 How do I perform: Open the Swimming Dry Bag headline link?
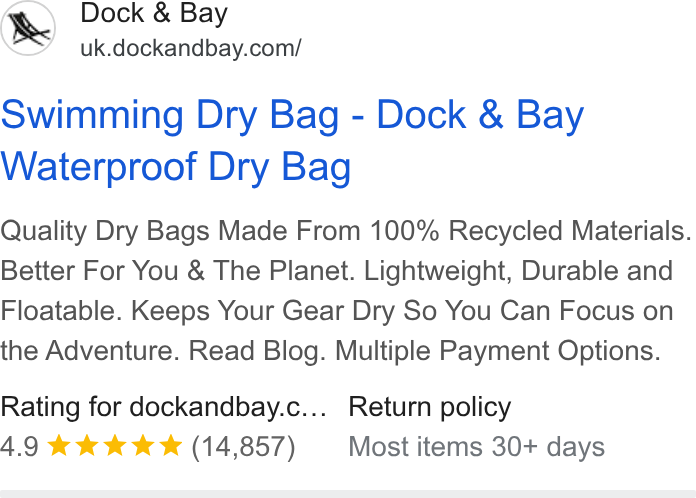[x=292, y=140]
